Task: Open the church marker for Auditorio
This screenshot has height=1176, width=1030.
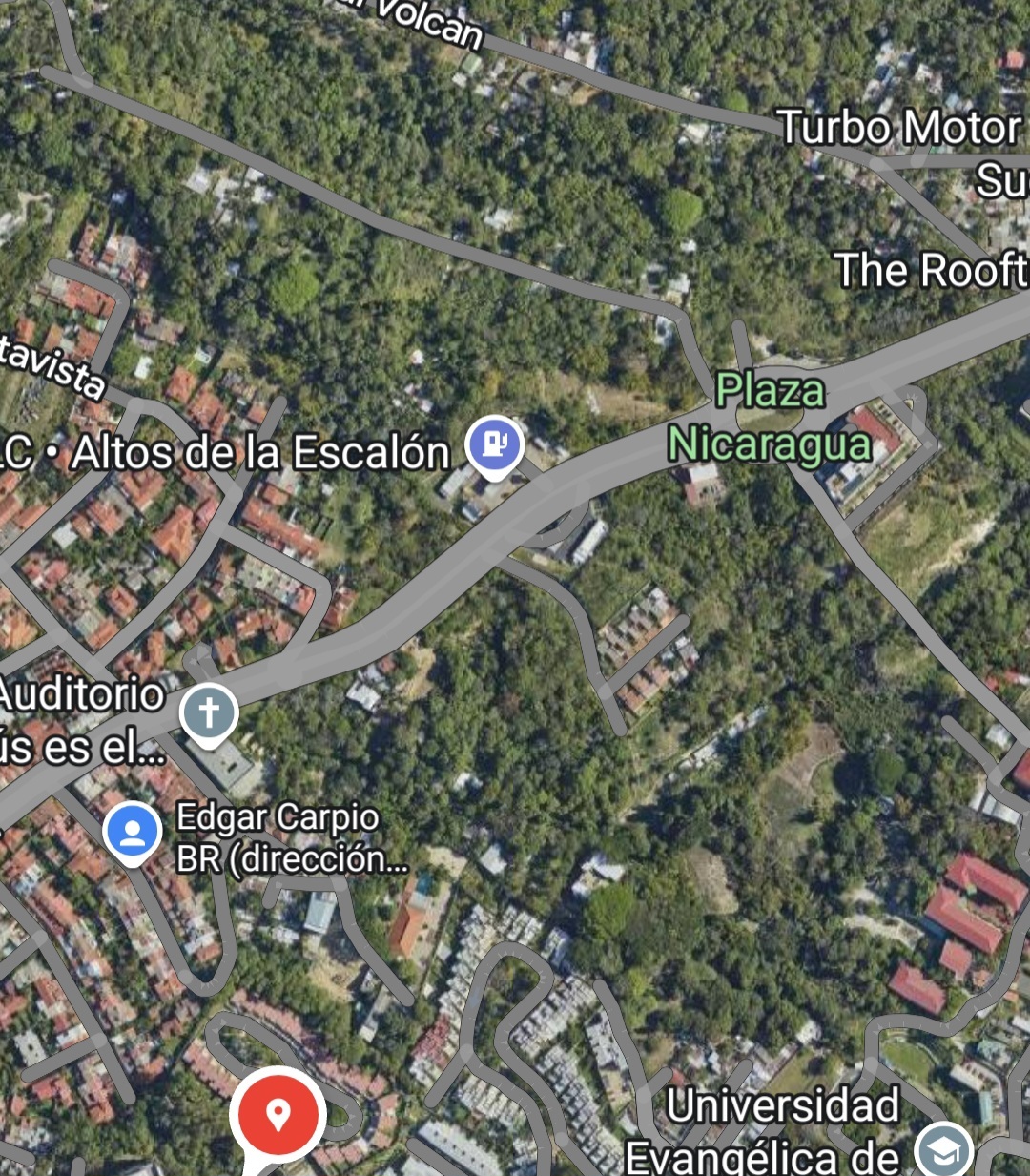Action: [x=209, y=712]
